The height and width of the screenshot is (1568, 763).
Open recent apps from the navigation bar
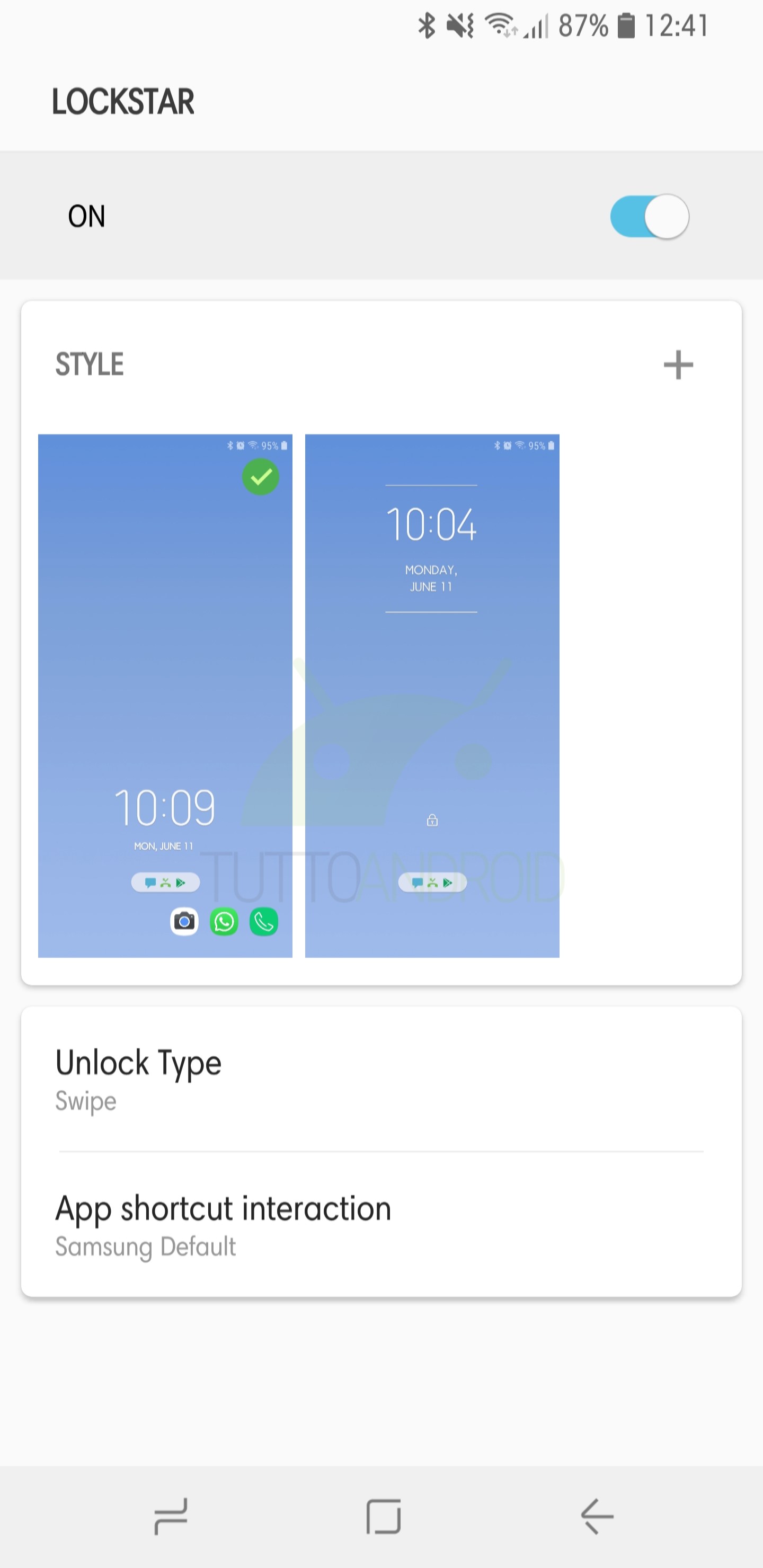[x=171, y=1516]
